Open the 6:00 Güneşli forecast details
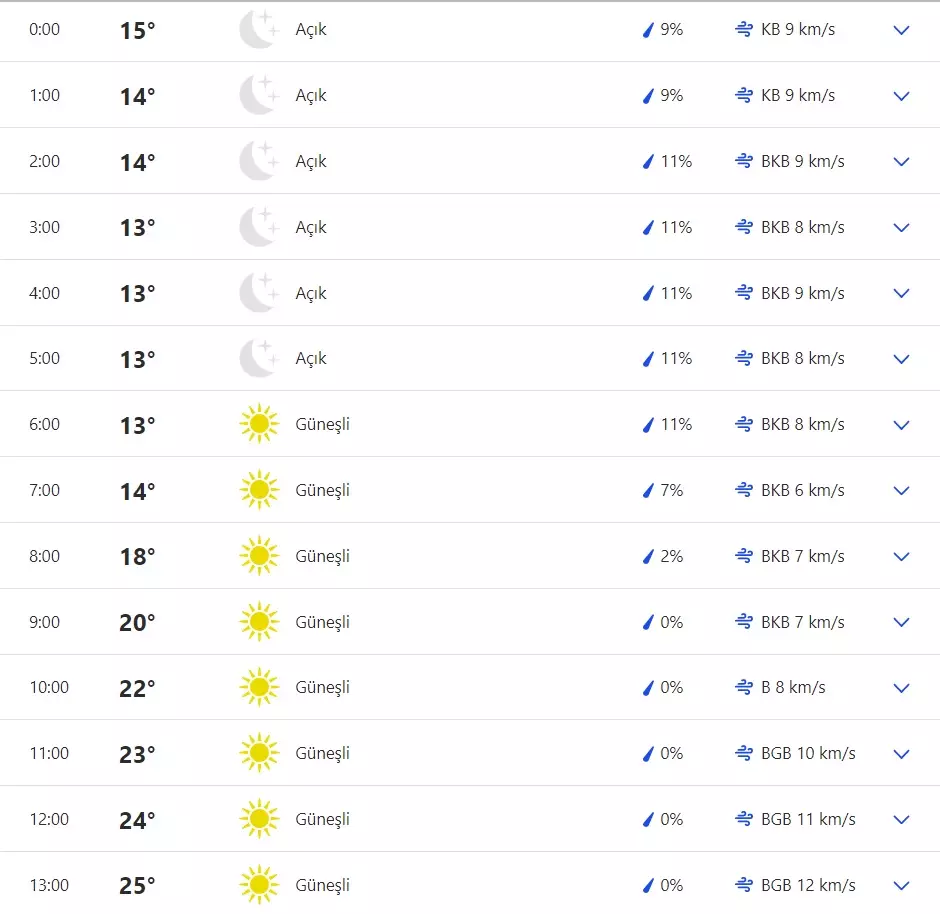 coord(901,425)
